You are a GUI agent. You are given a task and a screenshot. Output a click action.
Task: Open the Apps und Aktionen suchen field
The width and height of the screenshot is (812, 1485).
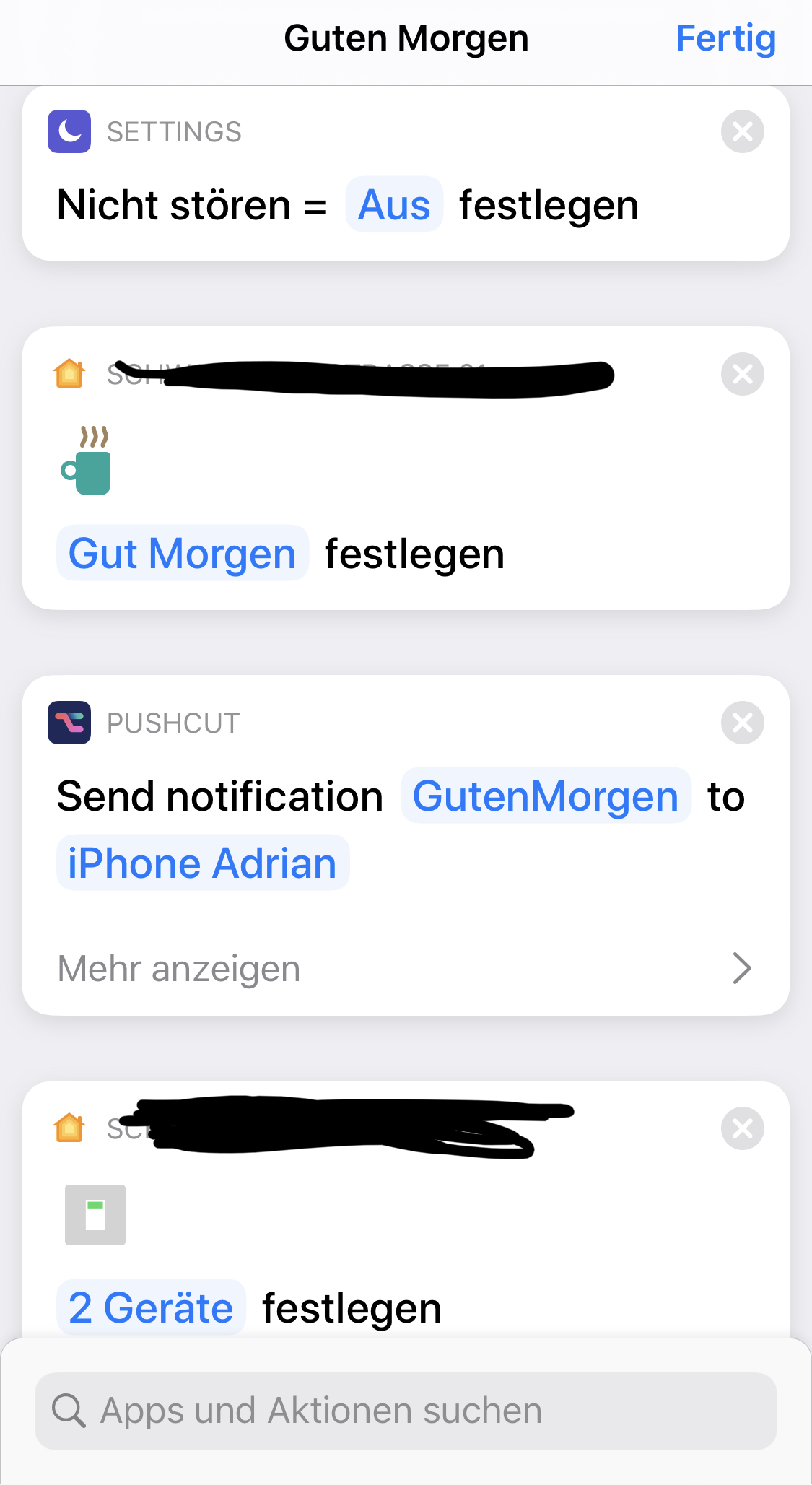406,1411
